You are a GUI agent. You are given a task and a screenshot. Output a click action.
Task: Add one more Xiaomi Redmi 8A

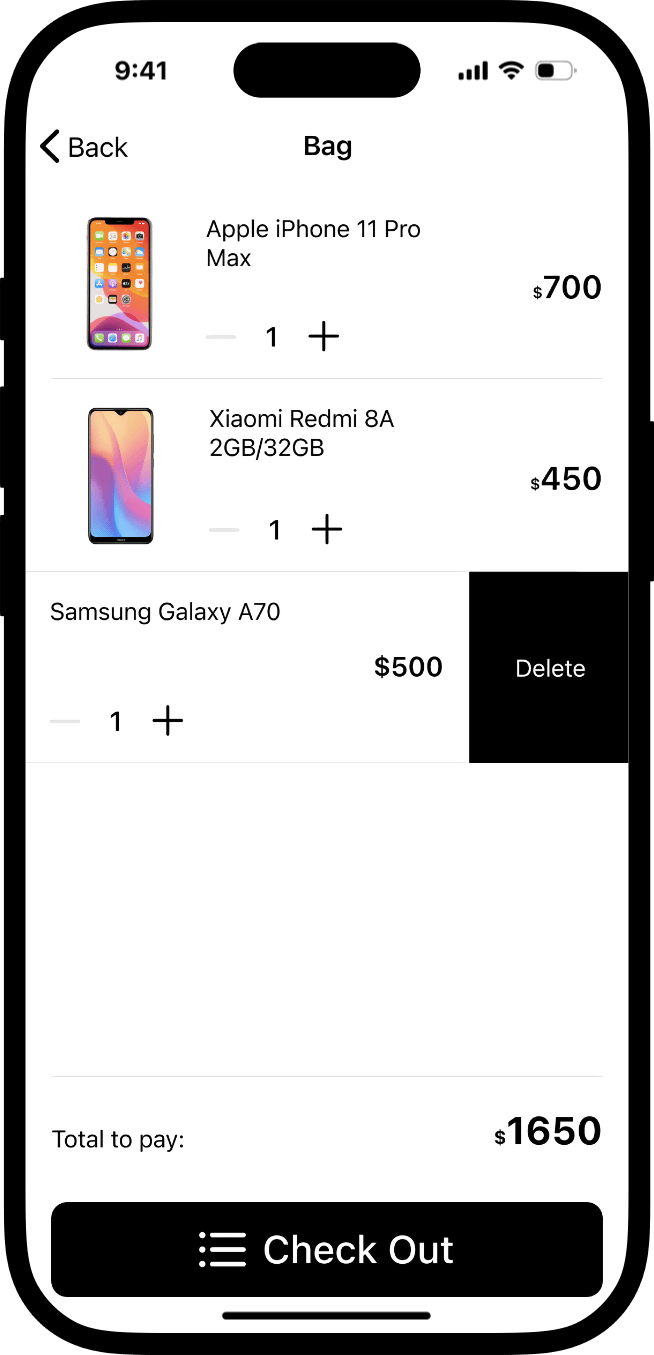click(327, 529)
